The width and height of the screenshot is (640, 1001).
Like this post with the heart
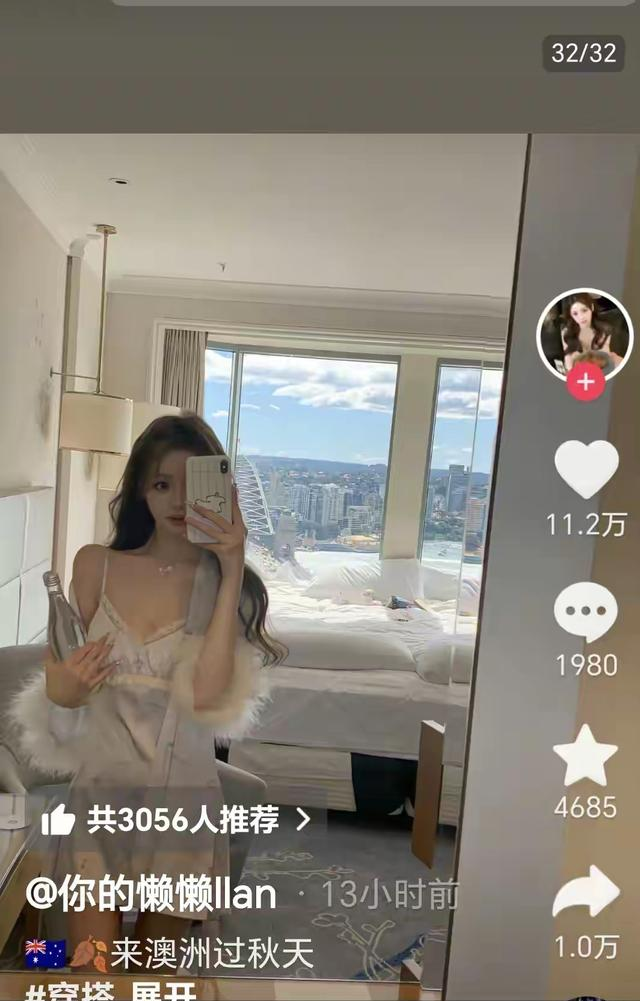586,469
